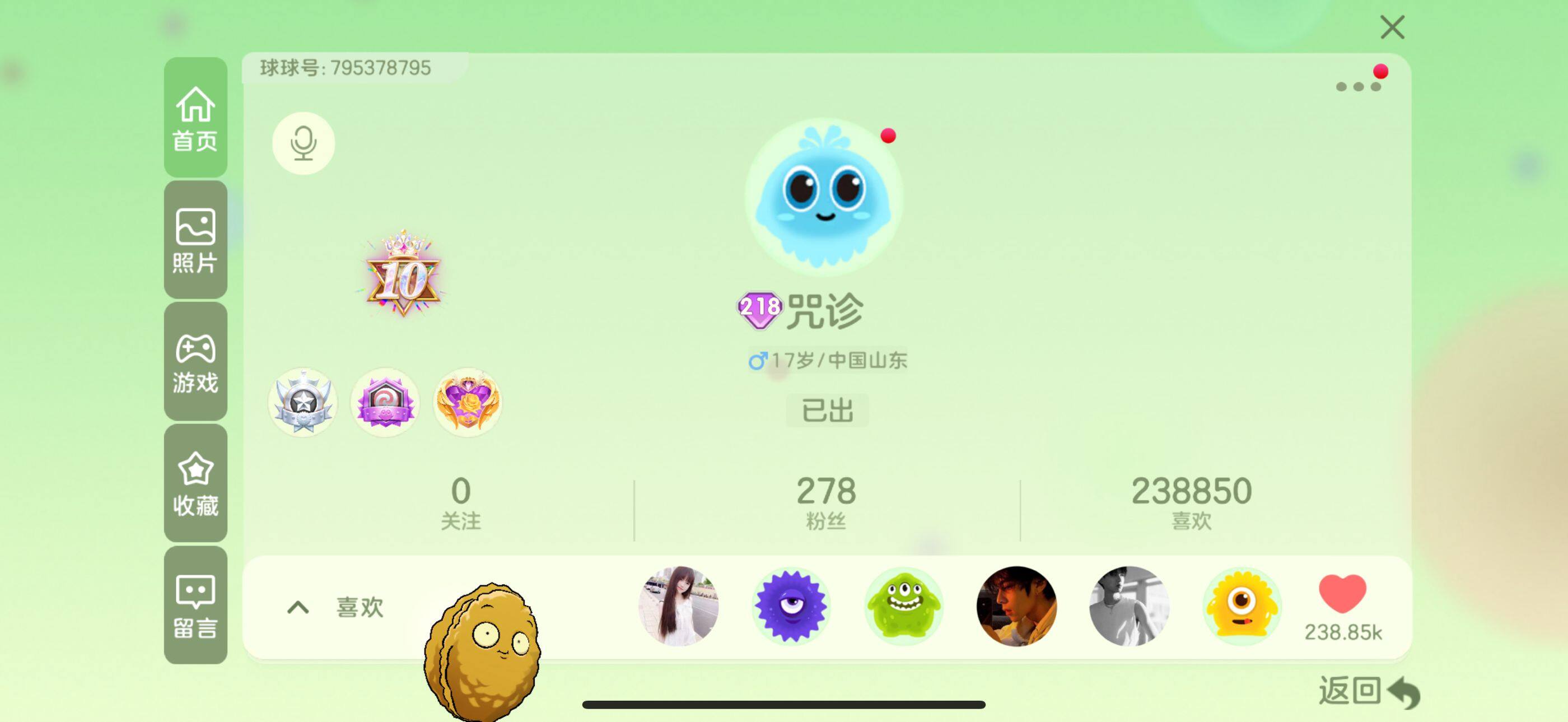Open the long-haired girl liker avatar
This screenshot has width=1568, height=722.
[x=678, y=606]
